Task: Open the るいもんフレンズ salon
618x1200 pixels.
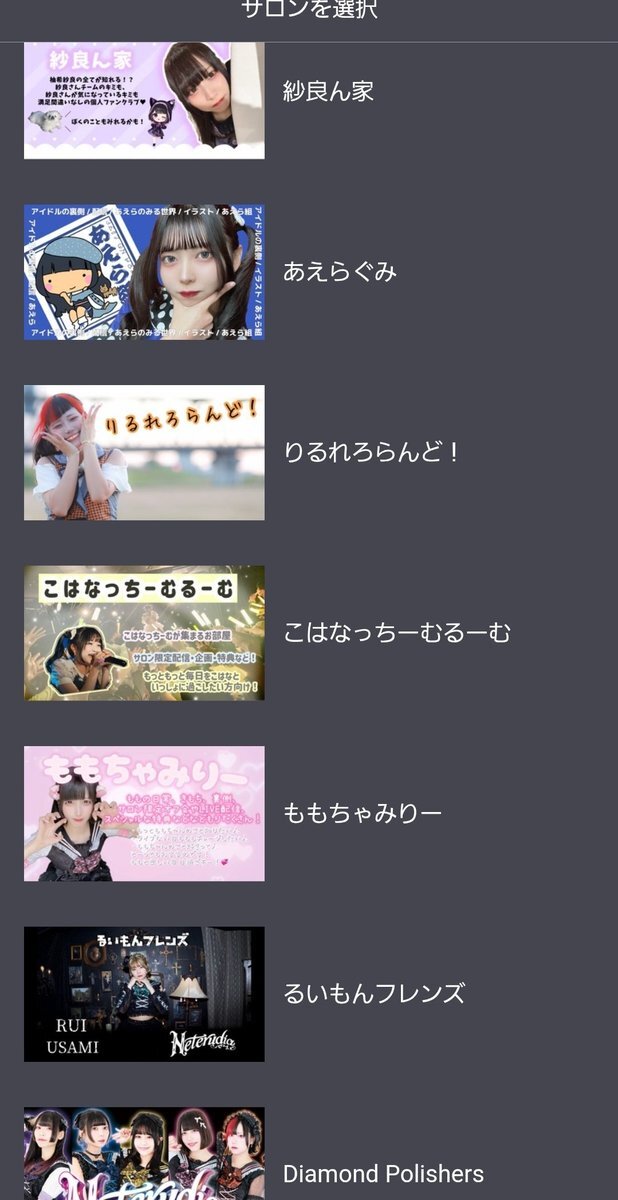Action: point(374,994)
